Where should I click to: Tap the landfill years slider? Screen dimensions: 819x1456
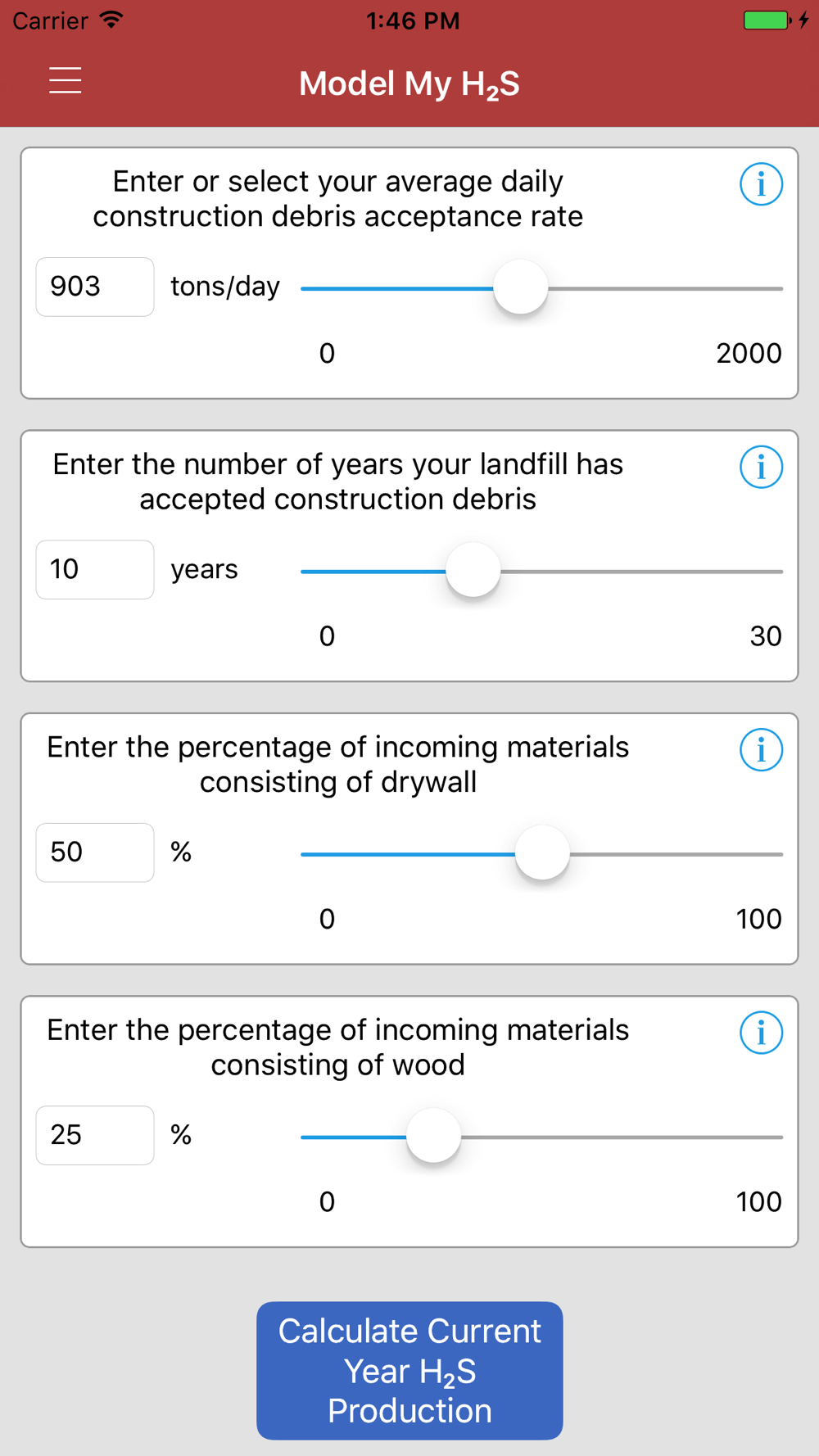[541, 571]
